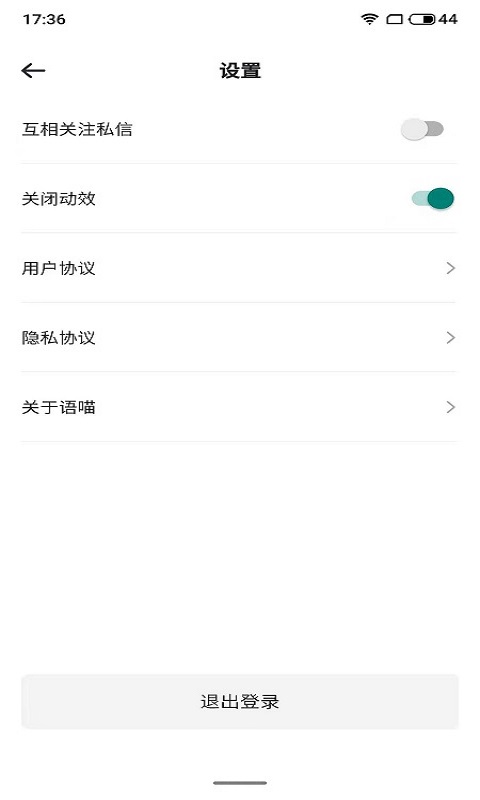Go back using the top-left arrow
The height and width of the screenshot is (800, 480).
click(33, 70)
